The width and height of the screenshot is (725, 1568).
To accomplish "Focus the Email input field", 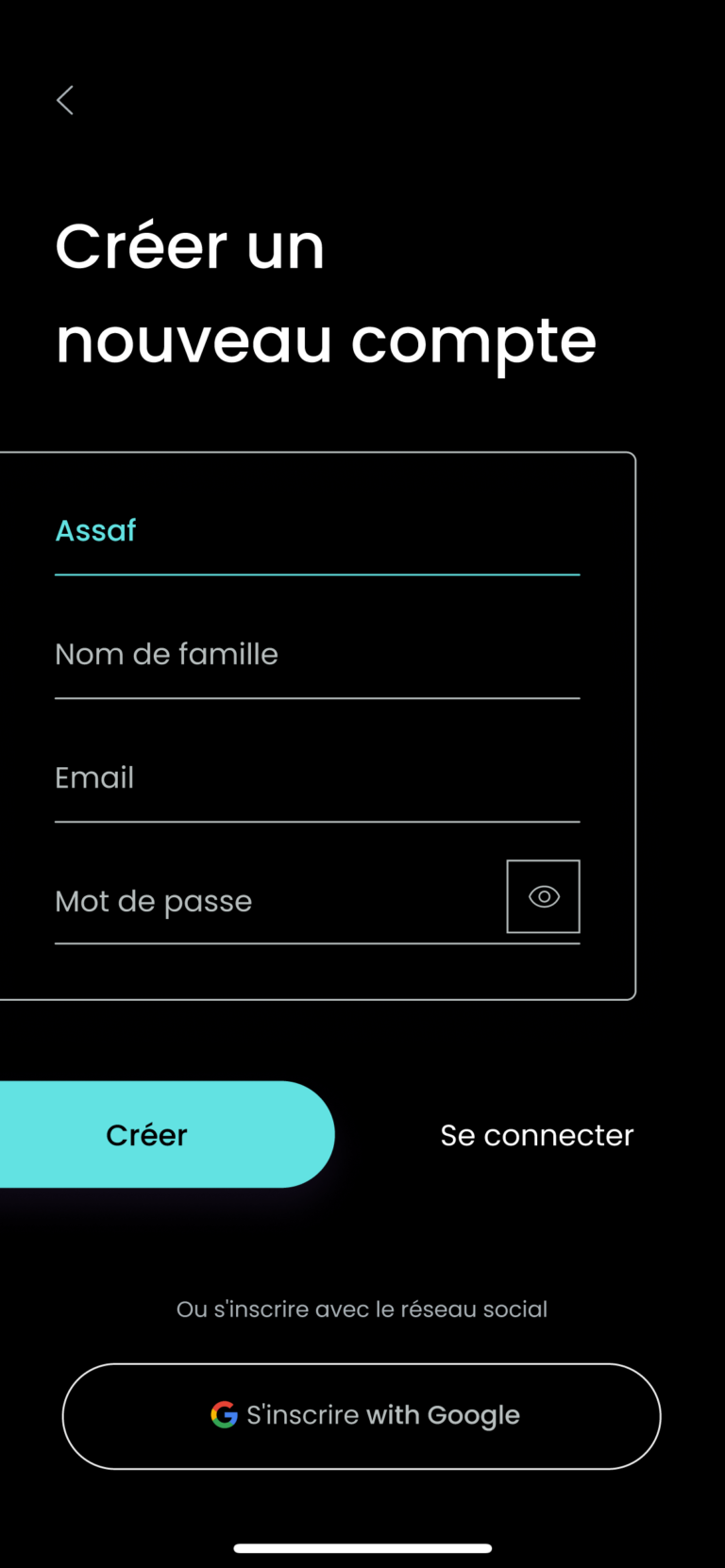I will coord(316,778).
